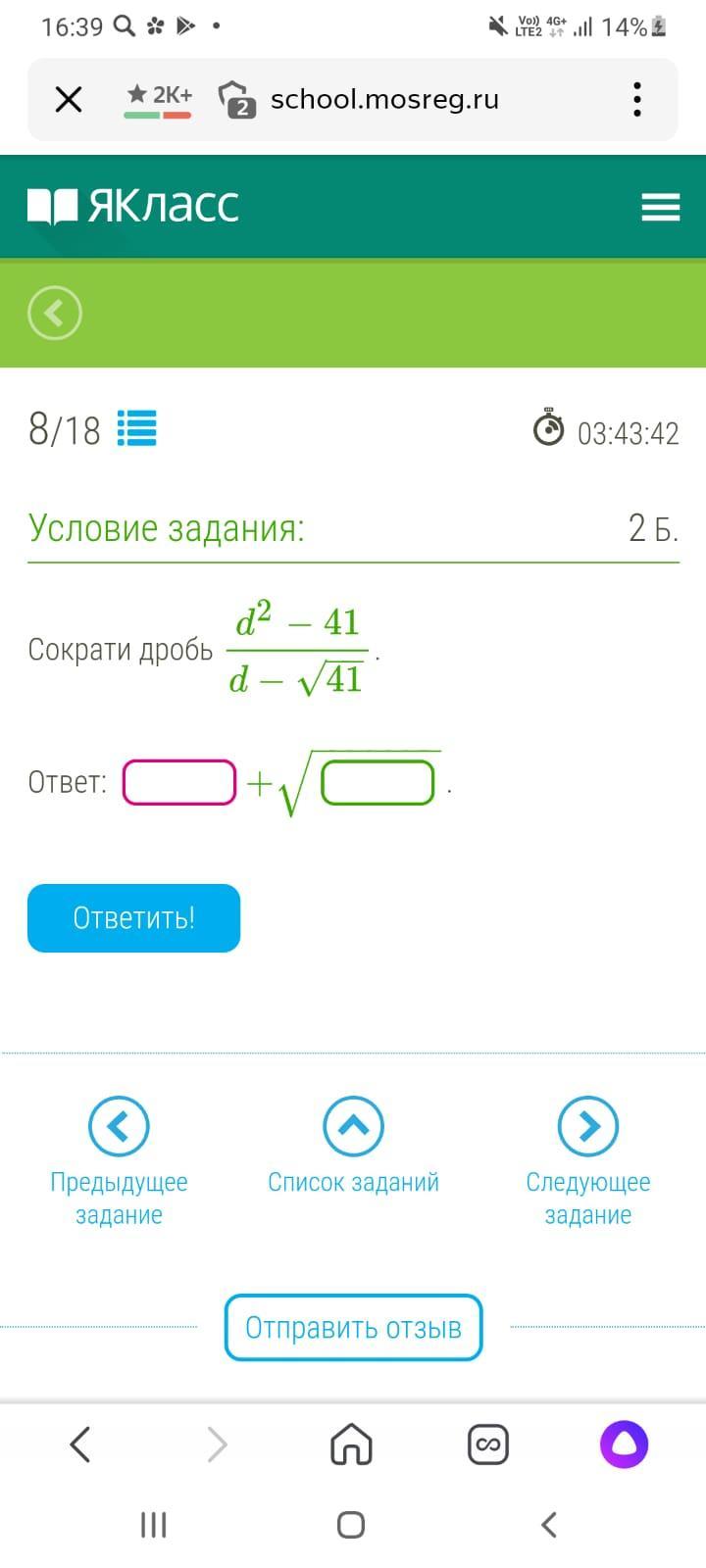Go to Предыдущее задание

(119, 1127)
